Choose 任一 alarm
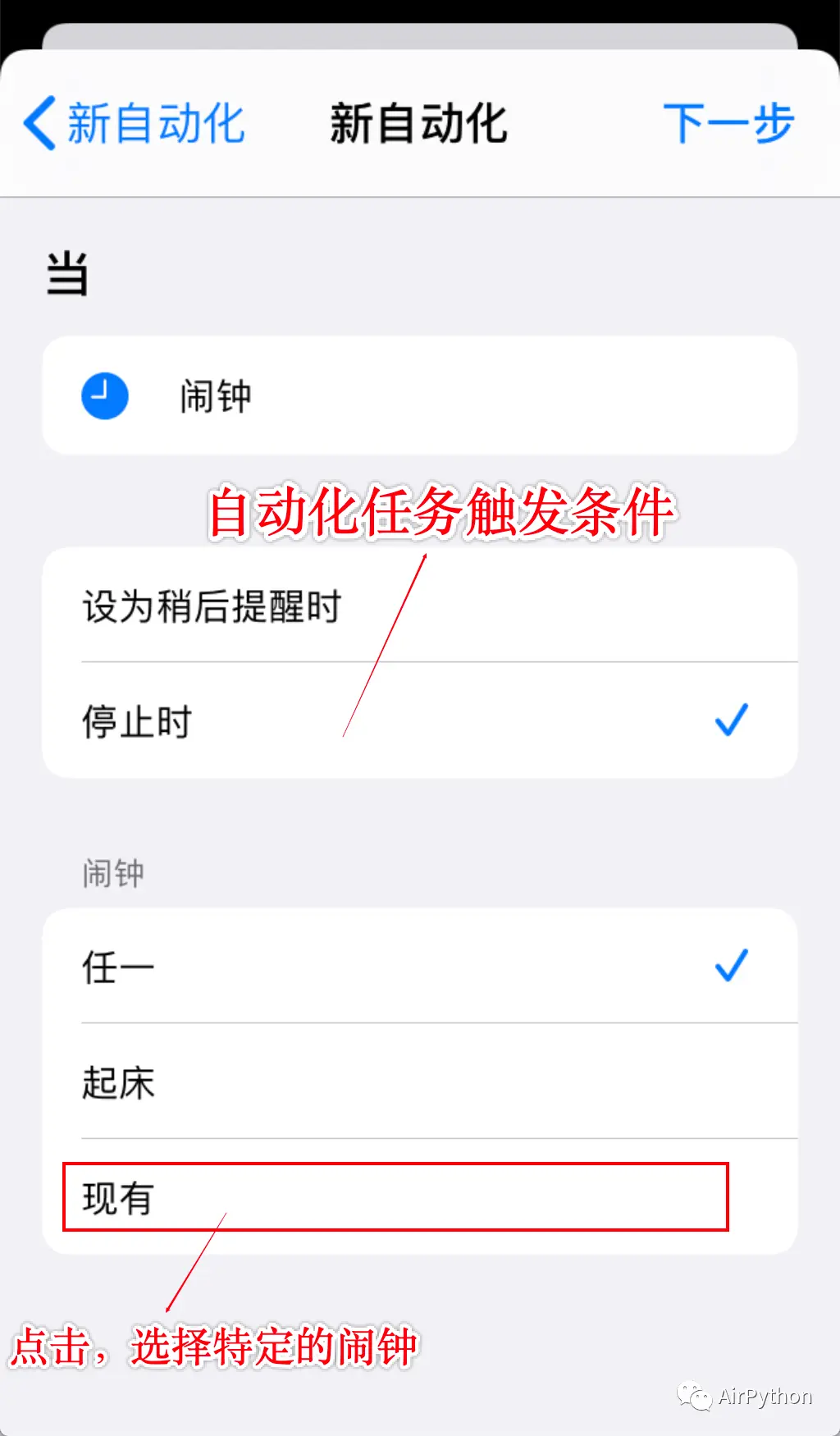The image size is (840, 1436). (418, 967)
